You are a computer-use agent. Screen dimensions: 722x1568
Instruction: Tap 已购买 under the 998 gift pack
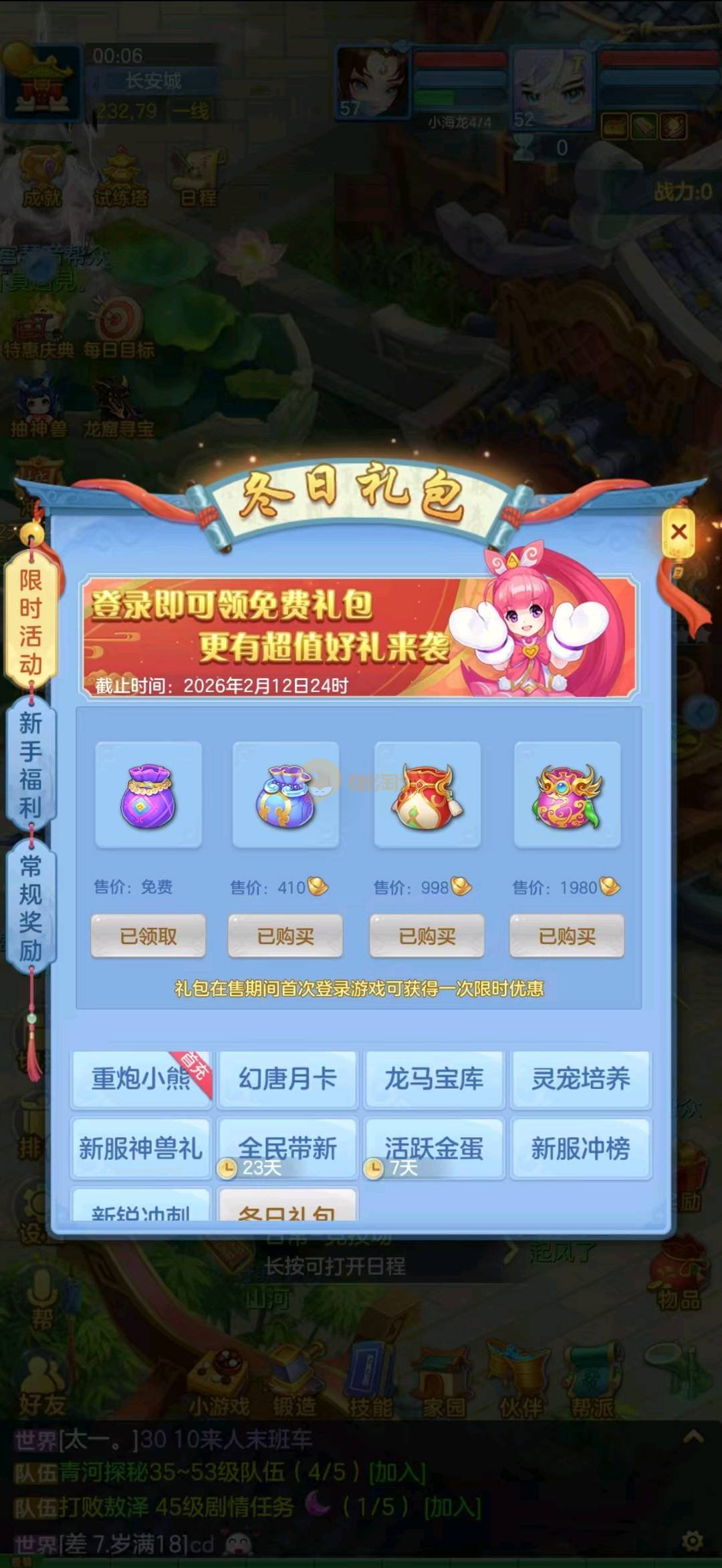click(x=427, y=936)
